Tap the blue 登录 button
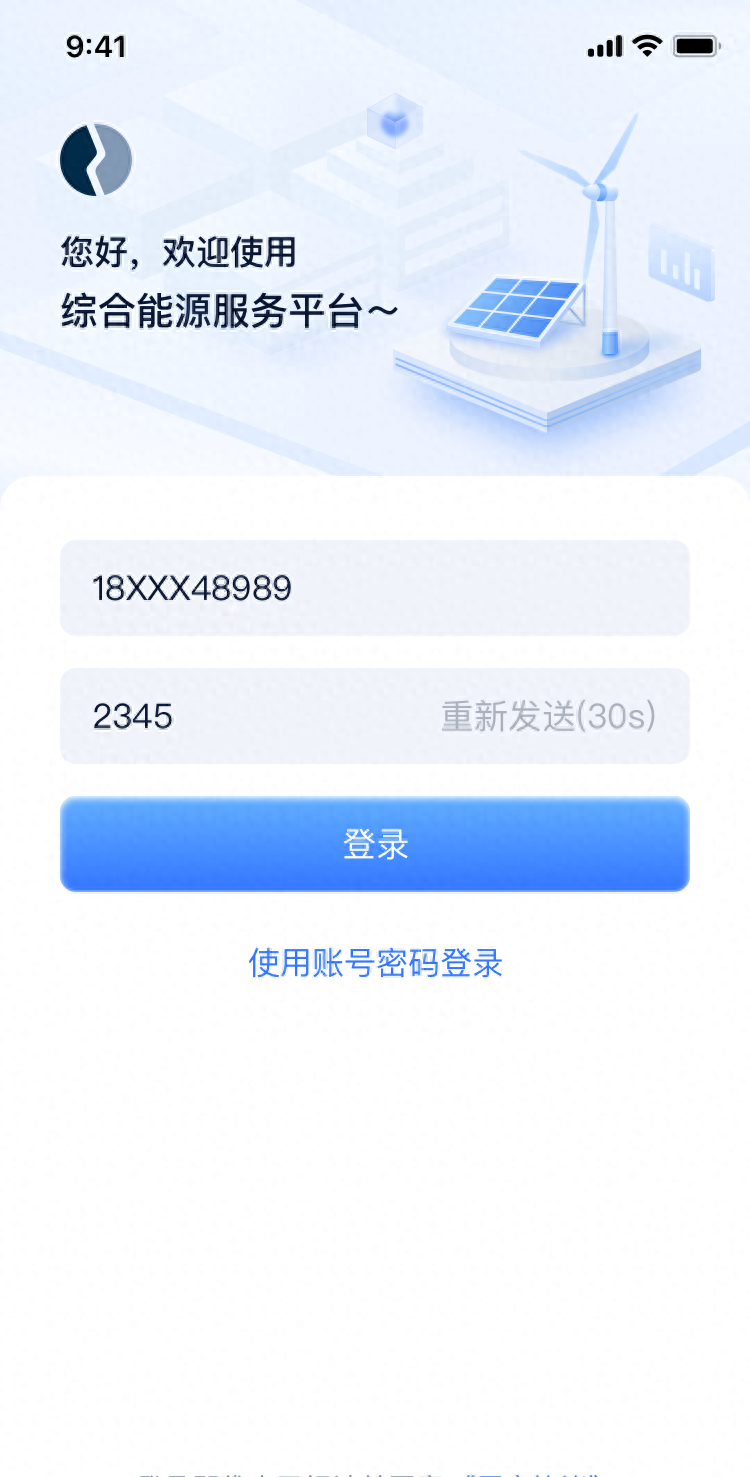Viewport: 750px width, 1477px height. point(374,844)
